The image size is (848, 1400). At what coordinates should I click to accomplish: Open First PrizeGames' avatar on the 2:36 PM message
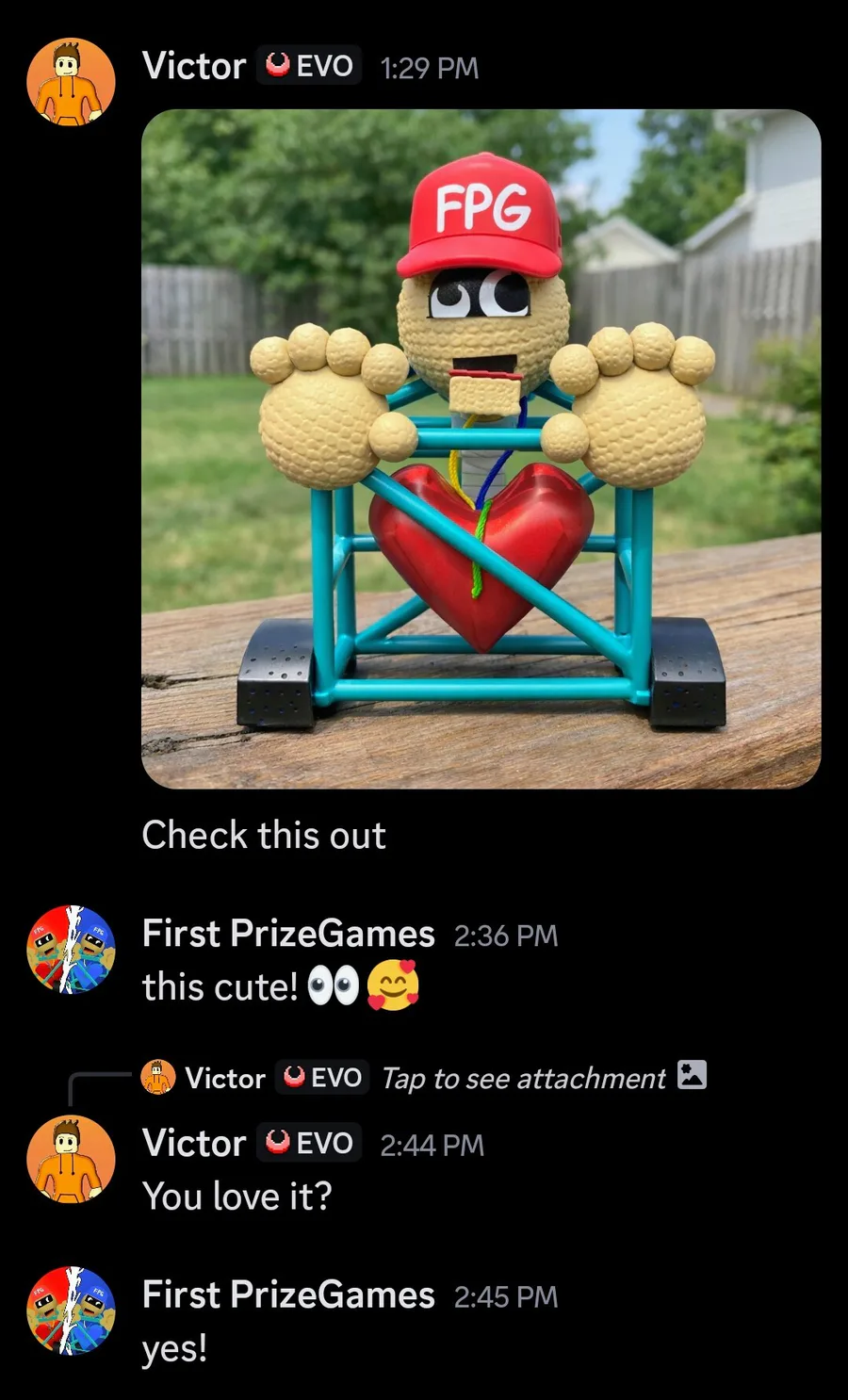point(71,950)
